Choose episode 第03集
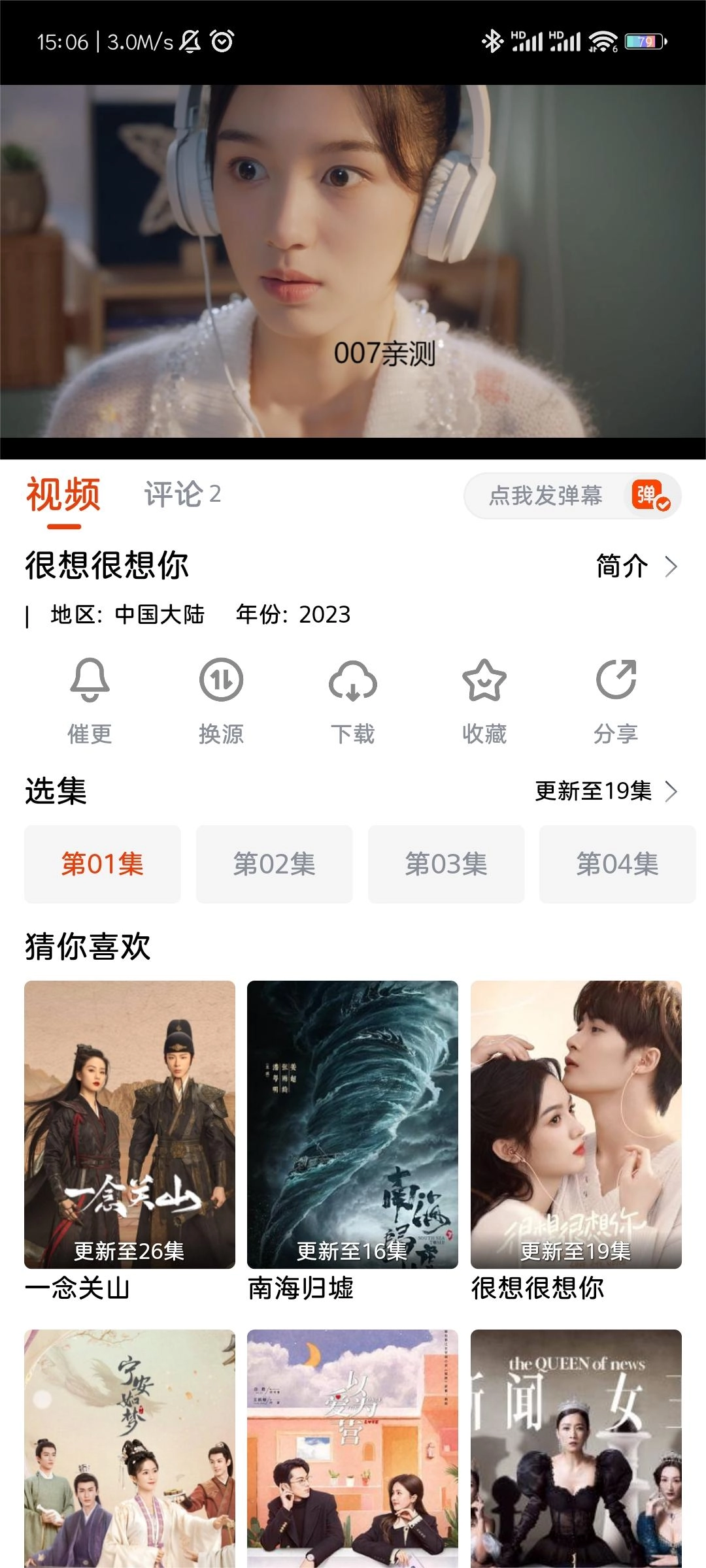 tap(446, 864)
